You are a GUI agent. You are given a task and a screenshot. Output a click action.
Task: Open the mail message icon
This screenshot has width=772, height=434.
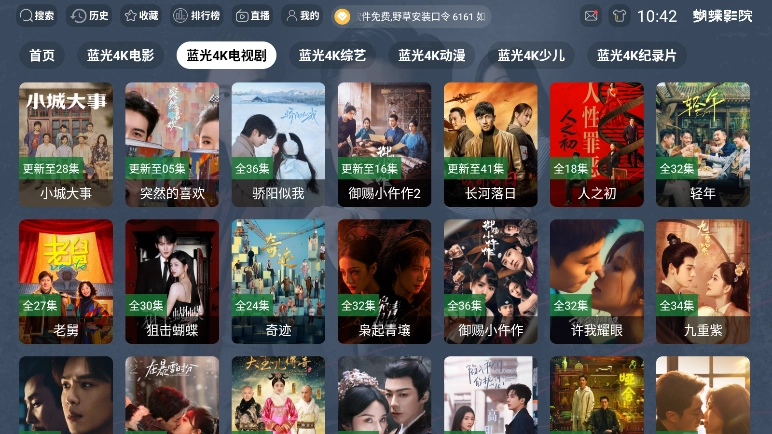coord(591,16)
